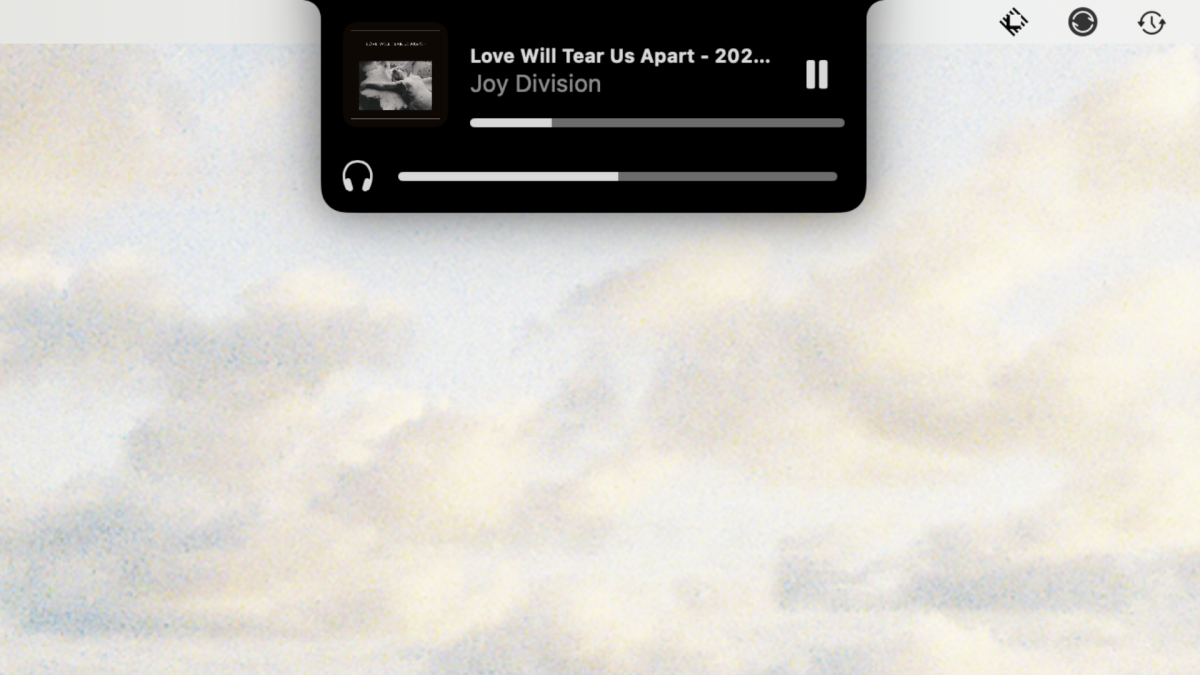
Task: Tap the headphones output icon
Action: pyautogui.click(x=357, y=177)
